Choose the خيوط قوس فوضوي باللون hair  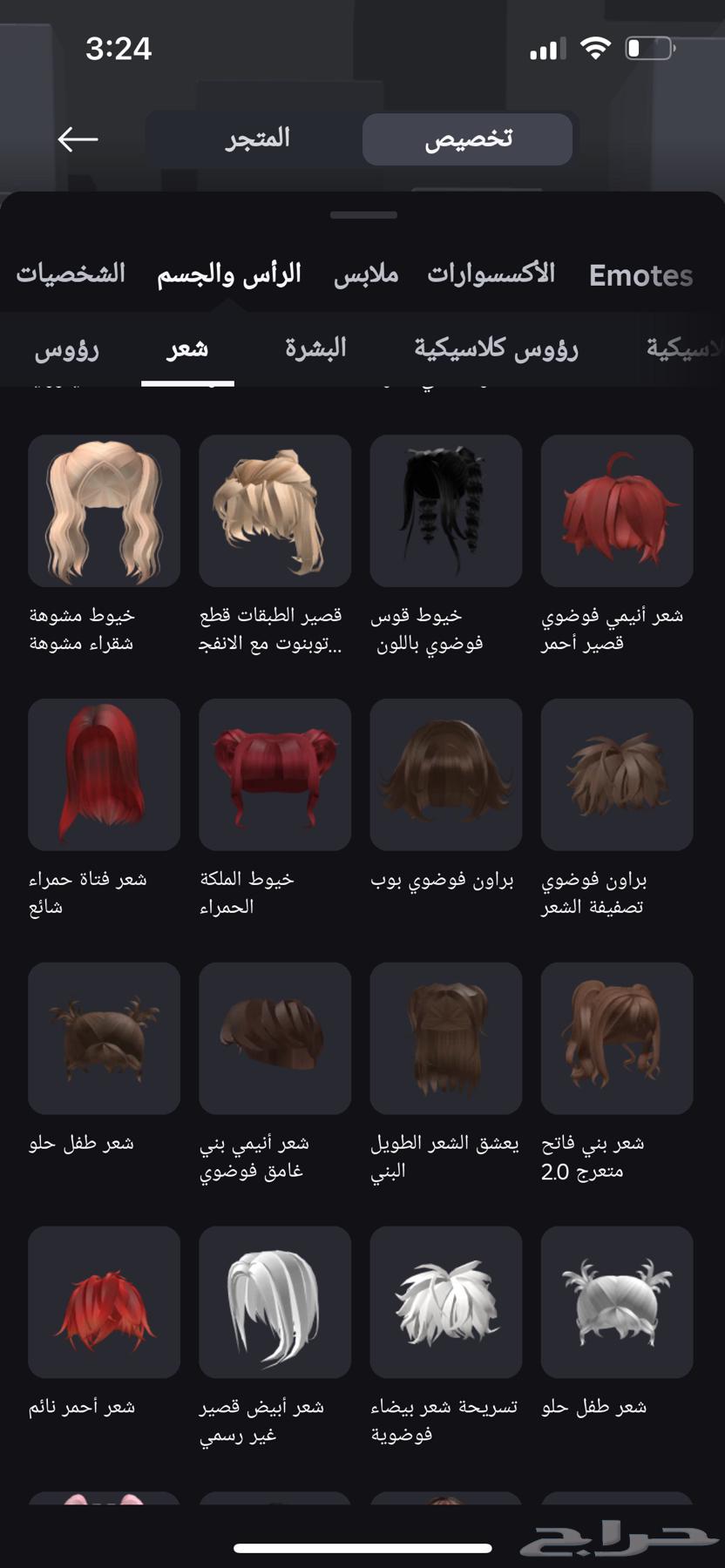[x=445, y=511]
